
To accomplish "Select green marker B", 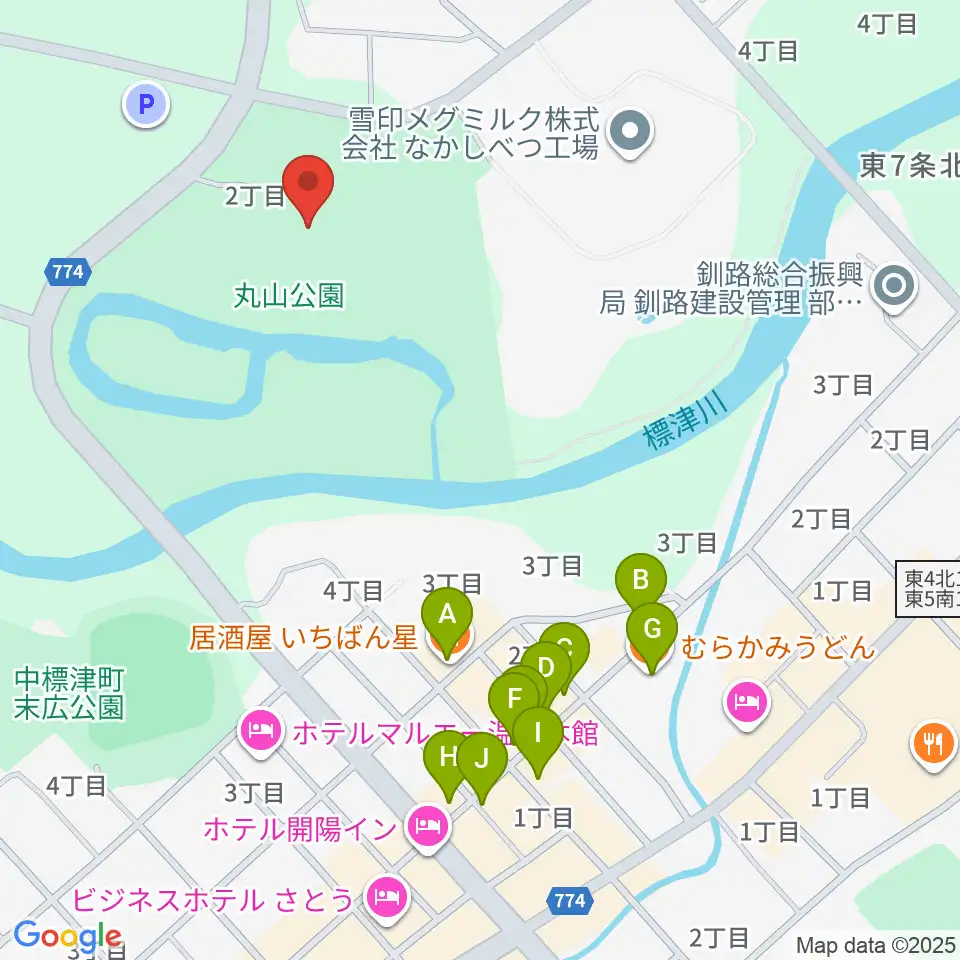I will (640, 581).
